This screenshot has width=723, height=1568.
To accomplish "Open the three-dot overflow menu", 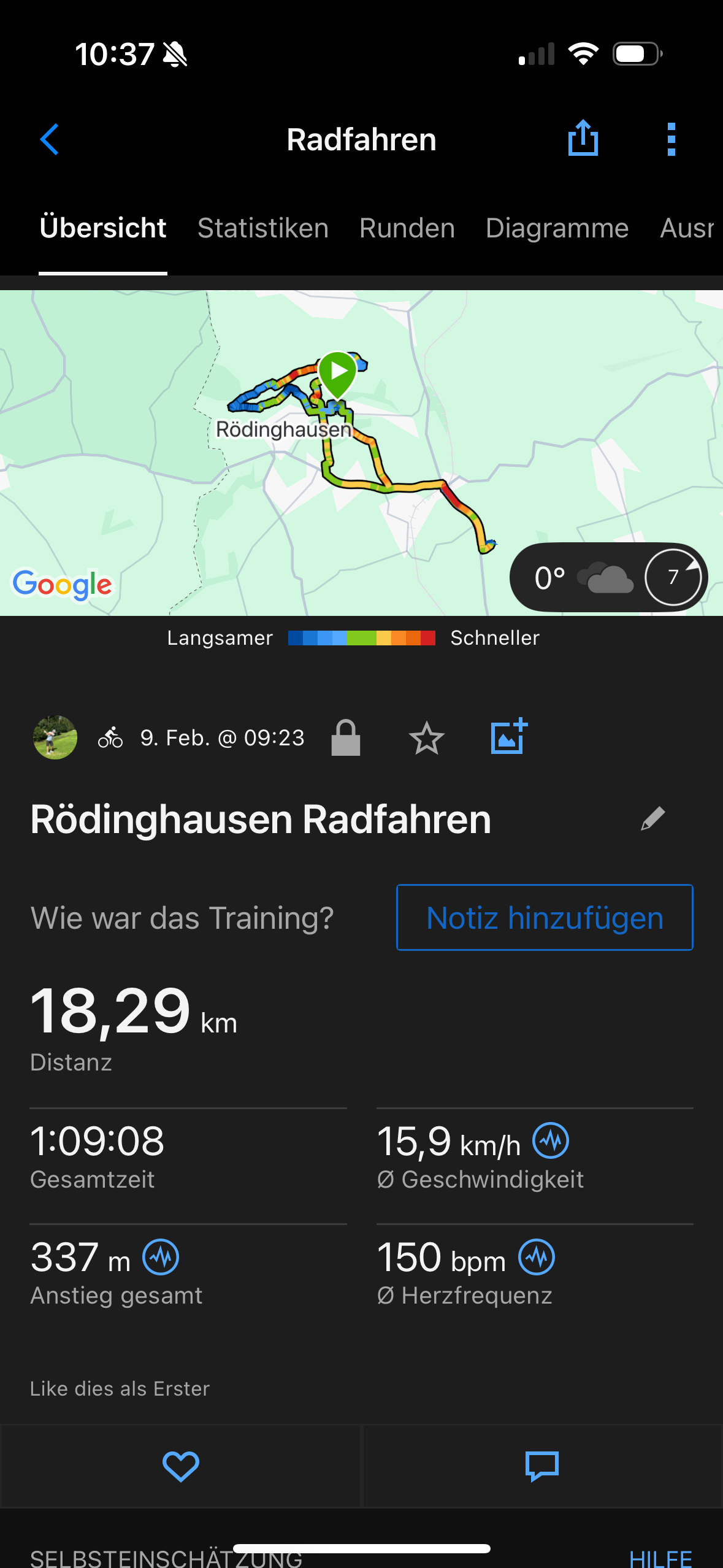I will (x=671, y=139).
